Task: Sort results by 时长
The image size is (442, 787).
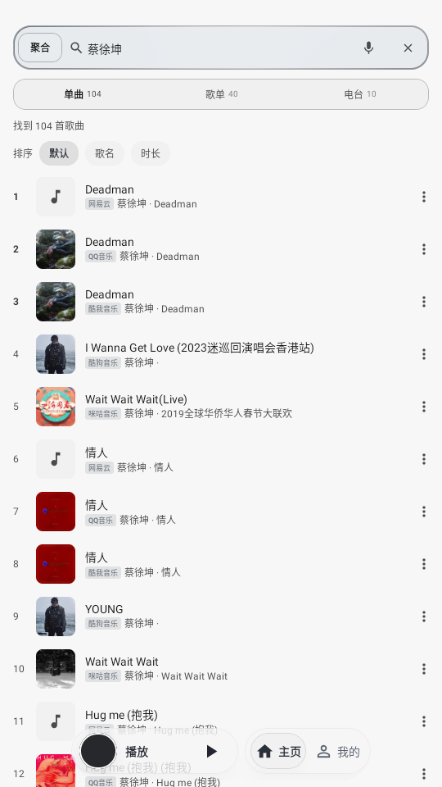Action: point(151,153)
